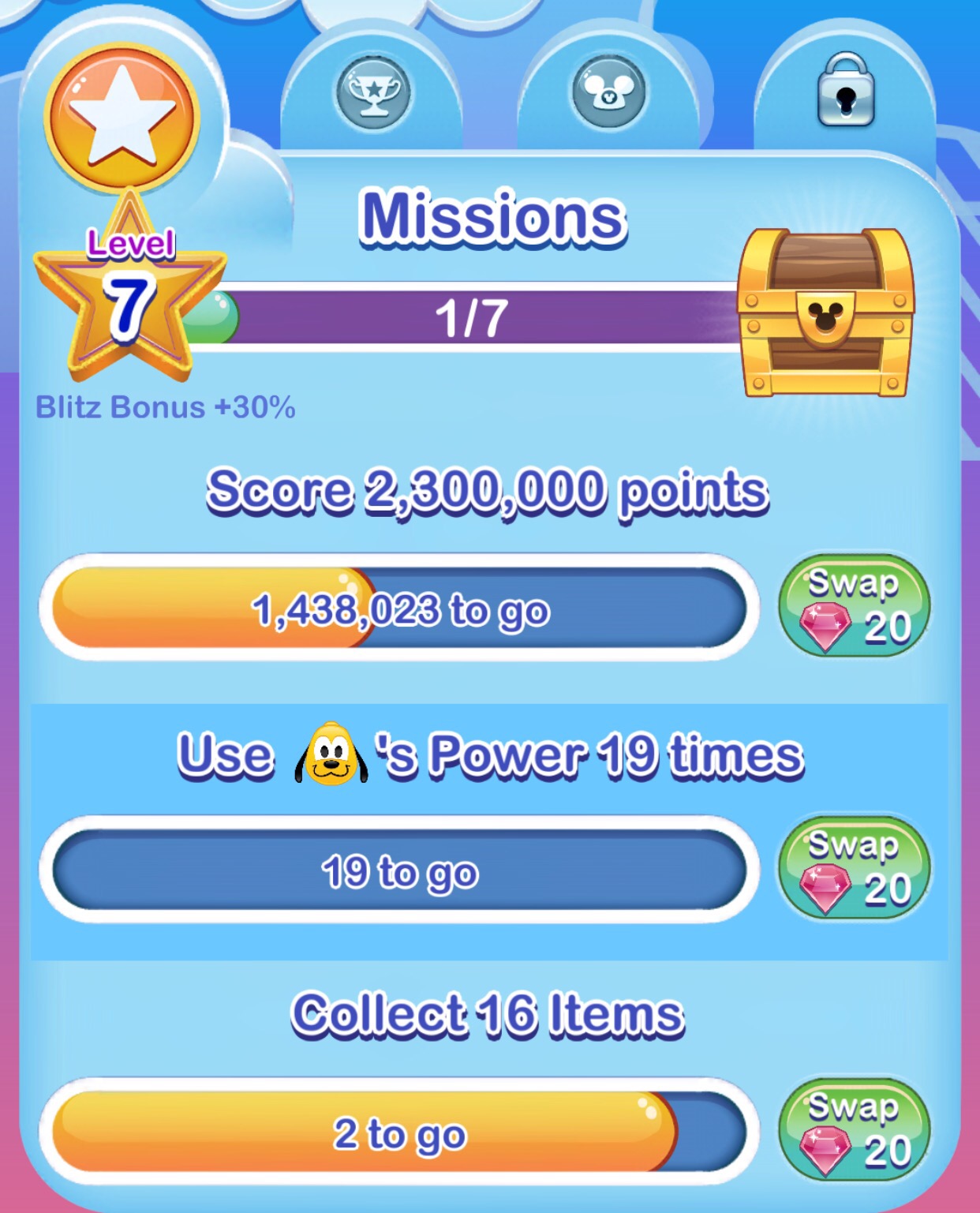Swap the Score 2,300,000 points mission
Viewport: 980px width, 1213px height.
pos(854,607)
